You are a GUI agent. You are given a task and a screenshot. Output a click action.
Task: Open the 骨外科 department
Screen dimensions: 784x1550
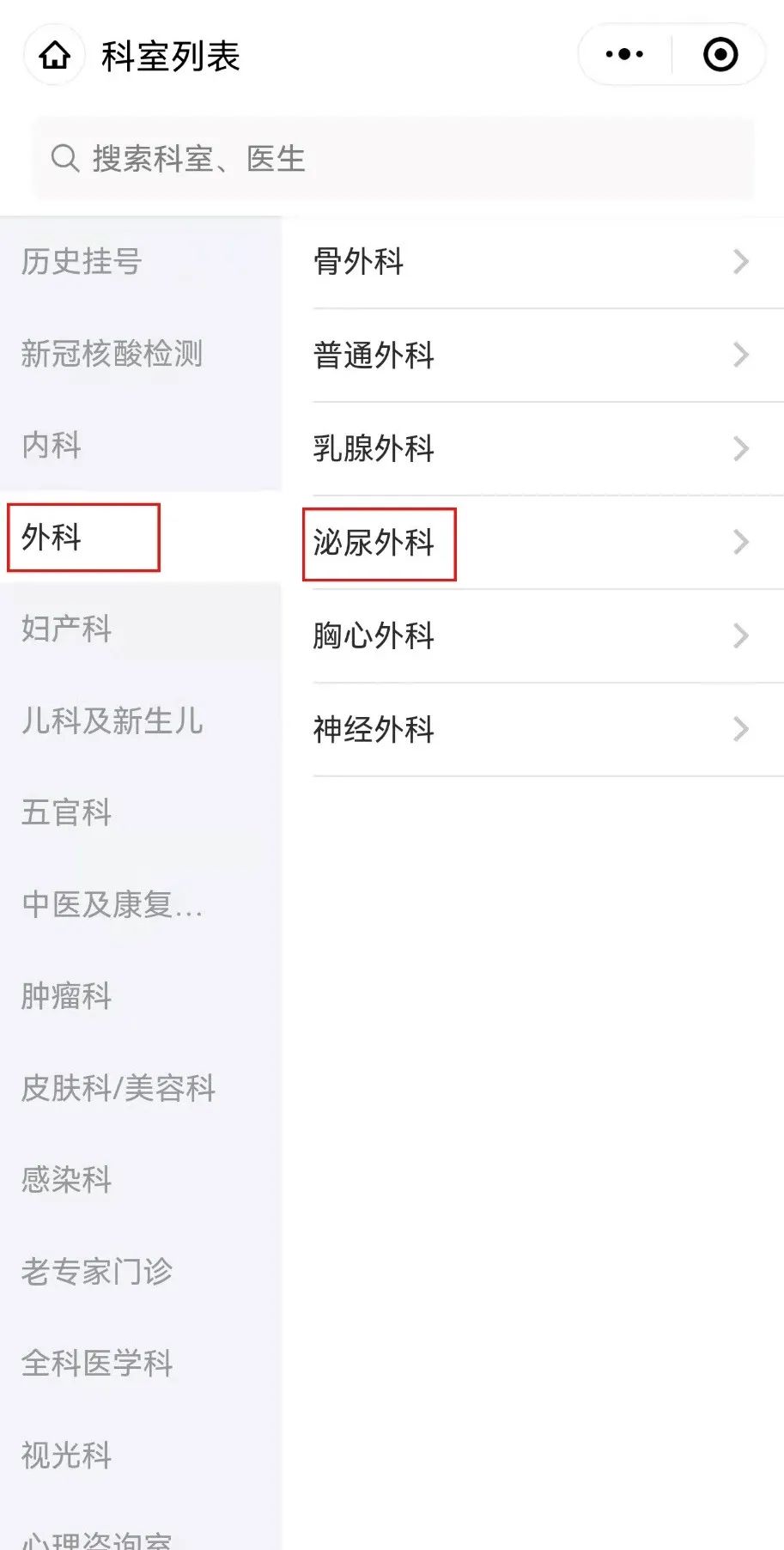tap(532, 261)
